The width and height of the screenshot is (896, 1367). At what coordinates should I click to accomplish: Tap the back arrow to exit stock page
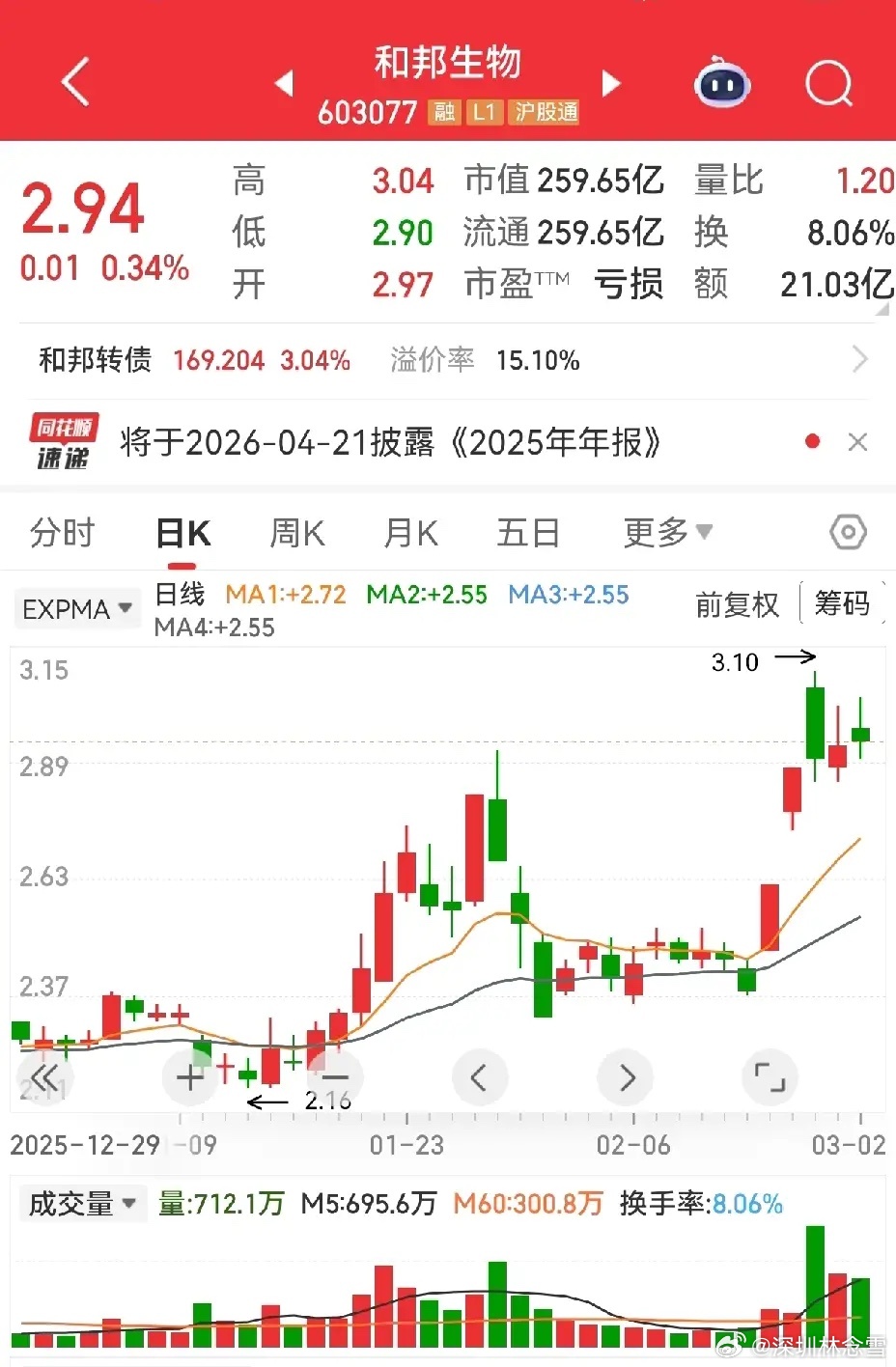(x=75, y=82)
